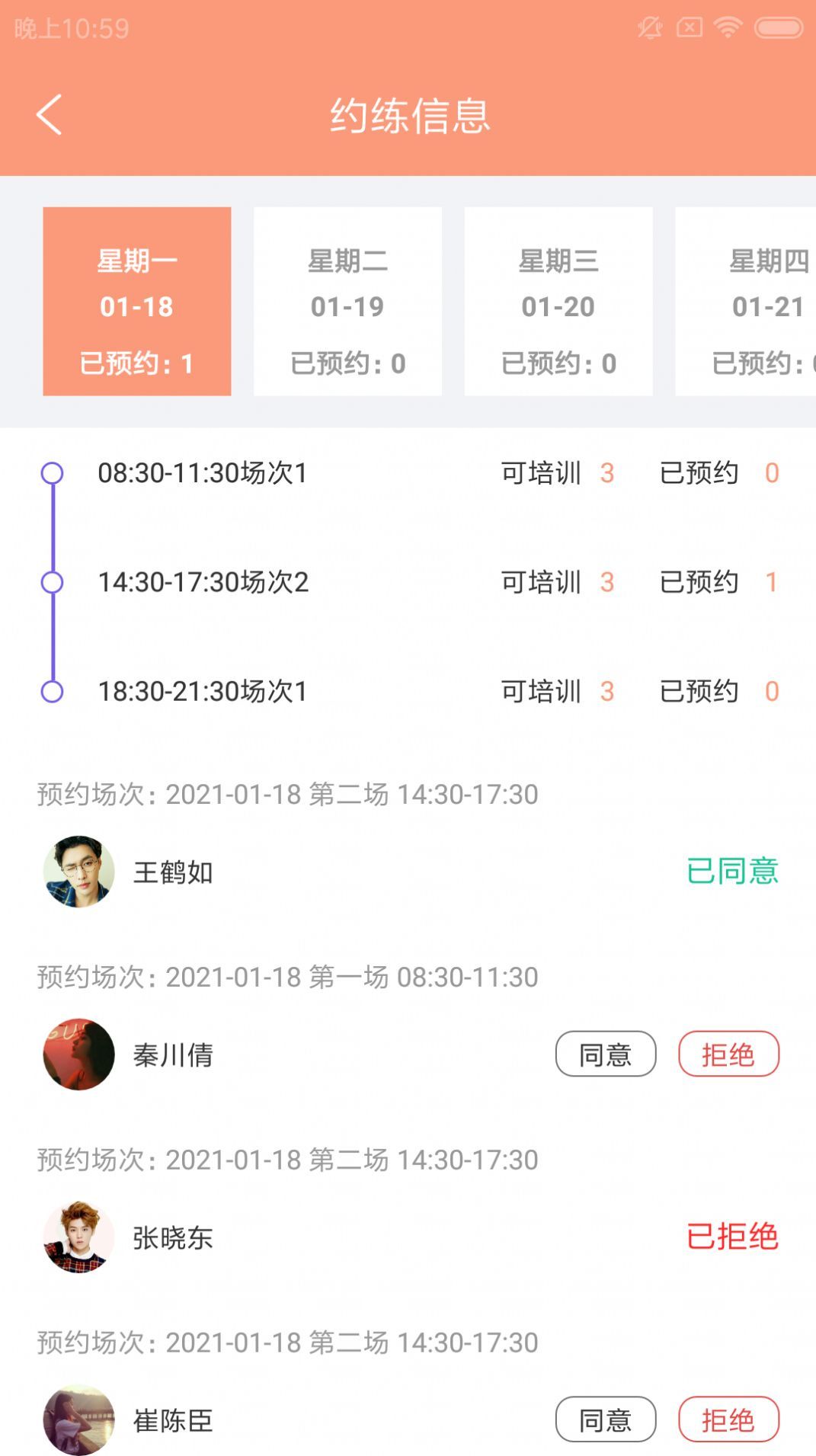Open 秦川倩's profile avatar
The width and height of the screenshot is (816, 1456).
pyautogui.click(x=78, y=1055)
